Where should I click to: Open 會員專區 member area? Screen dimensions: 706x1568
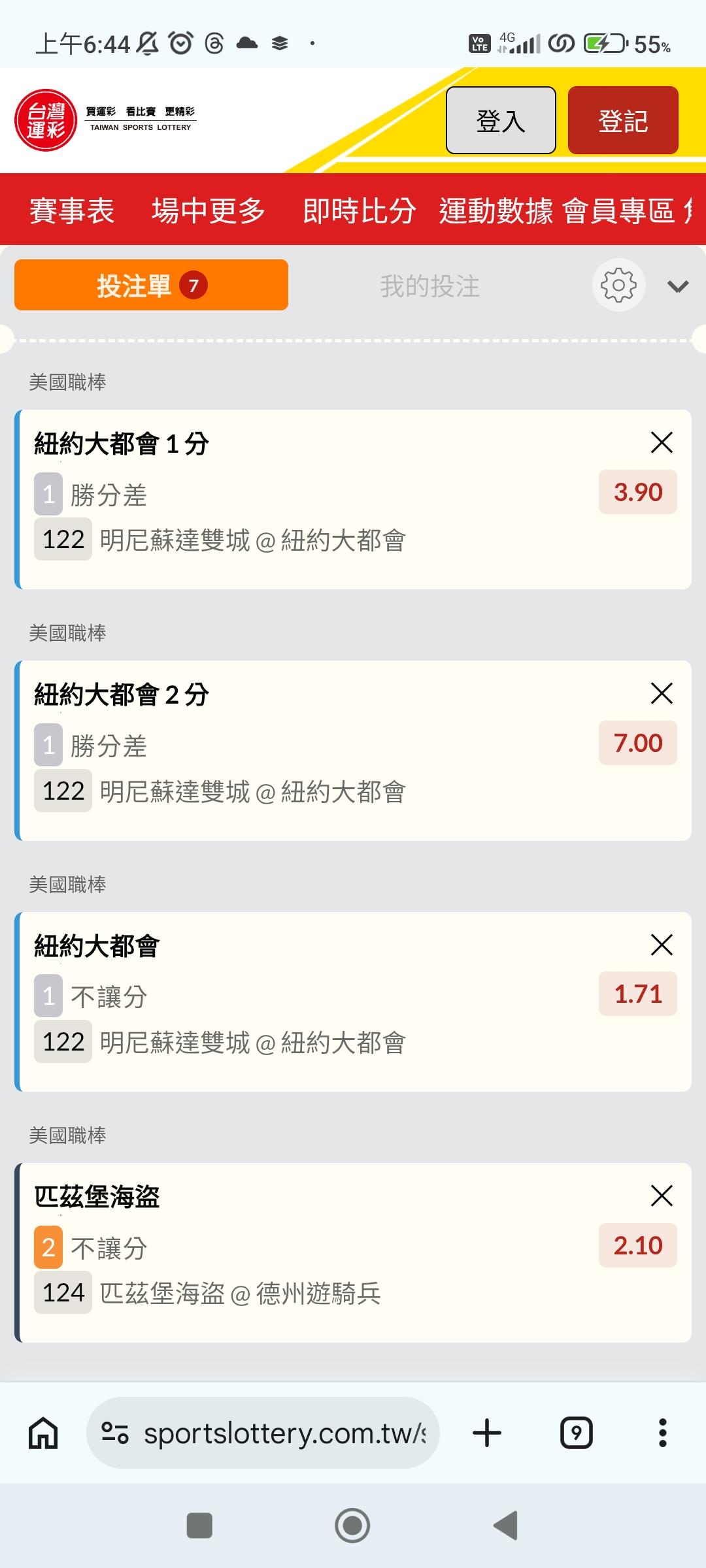pyautogui.click(x=618, y=210)
